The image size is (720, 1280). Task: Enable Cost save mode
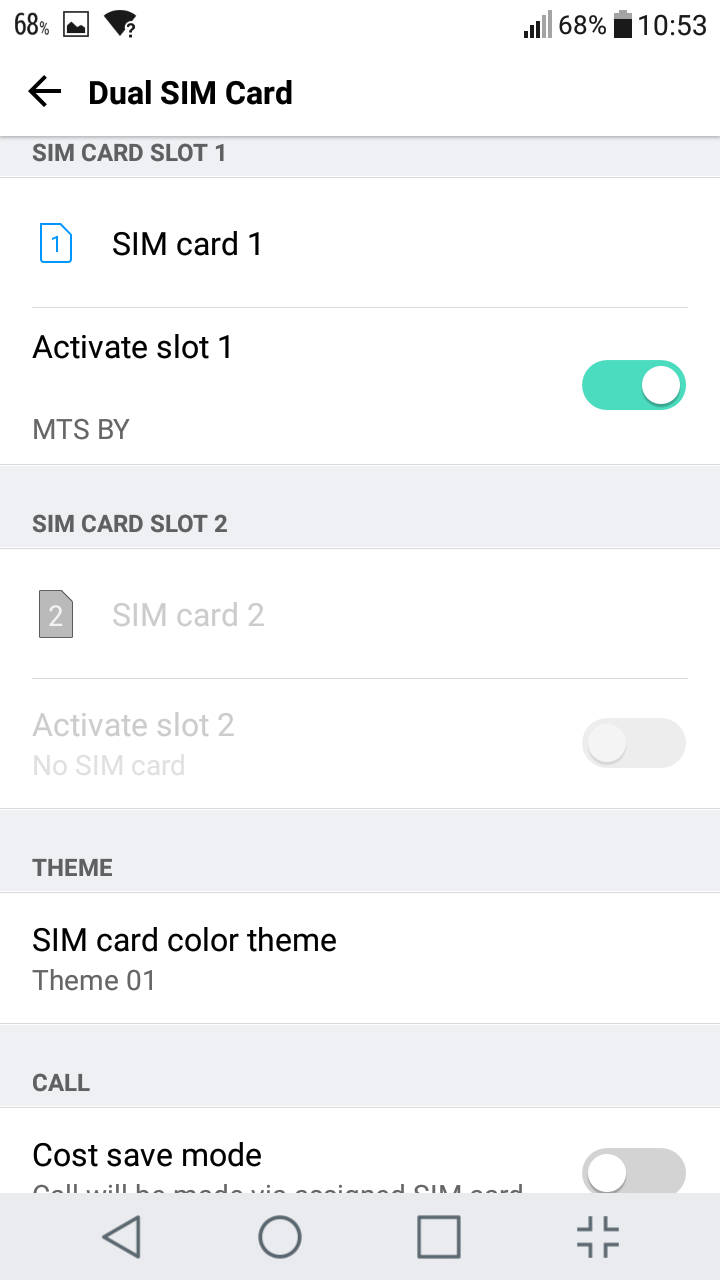click(x=634, y=1173)
